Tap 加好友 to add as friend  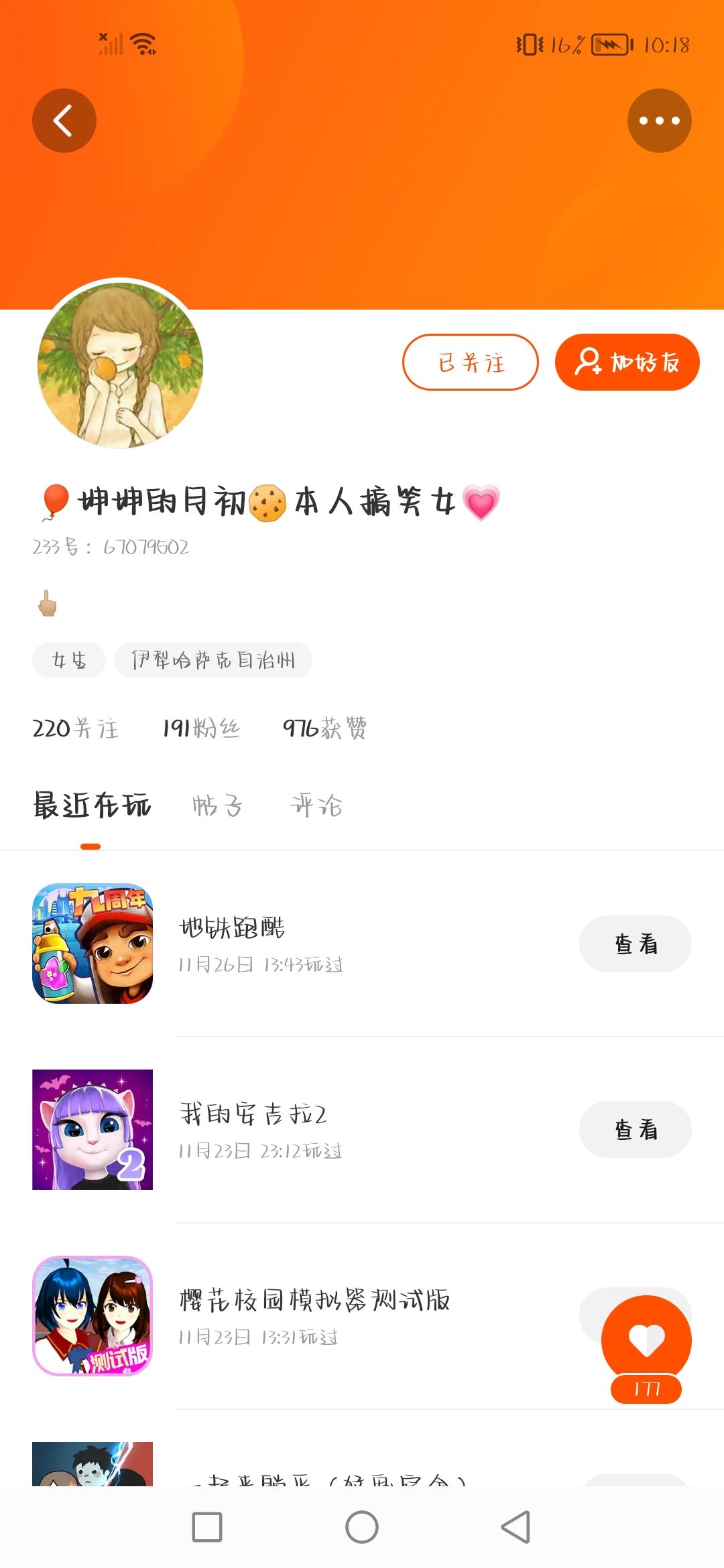click(x=627, y=363)
